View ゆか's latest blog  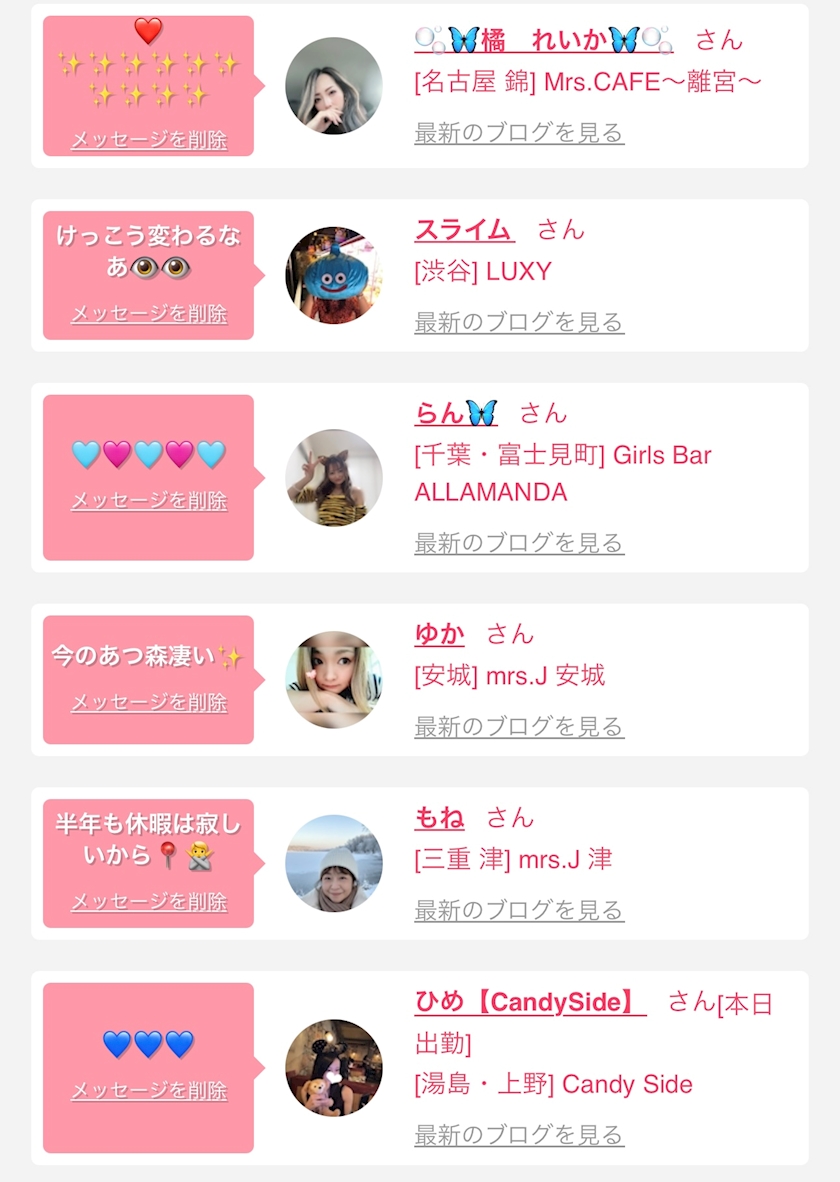(x=519, y=726)
